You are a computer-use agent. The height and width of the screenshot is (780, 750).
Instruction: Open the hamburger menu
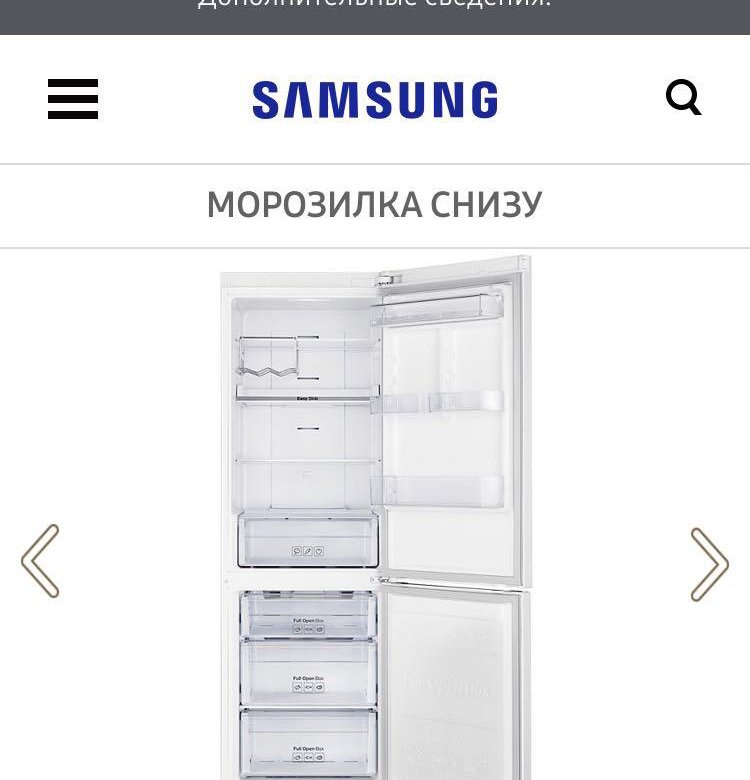73,99
